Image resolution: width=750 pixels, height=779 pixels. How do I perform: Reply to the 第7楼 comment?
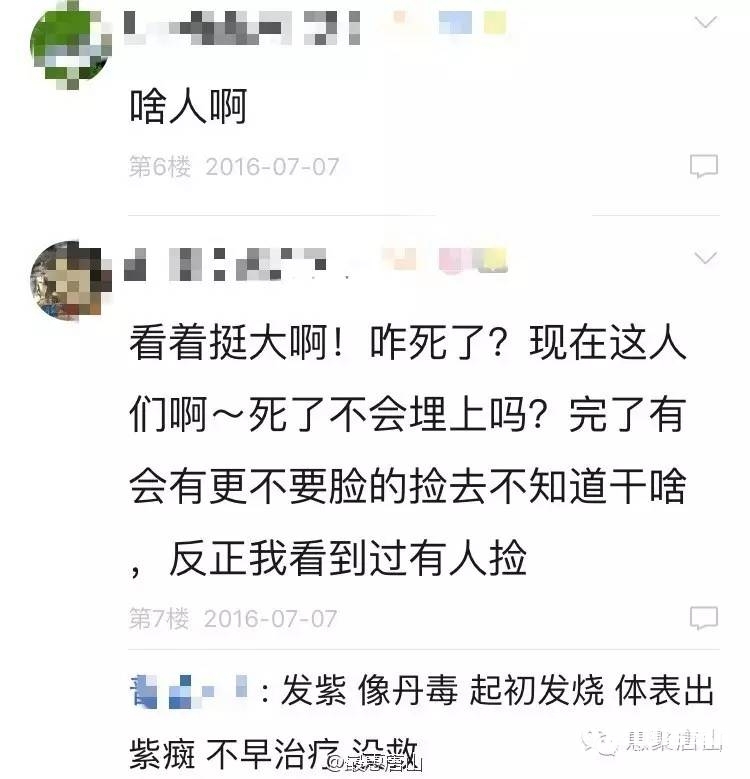704,617
